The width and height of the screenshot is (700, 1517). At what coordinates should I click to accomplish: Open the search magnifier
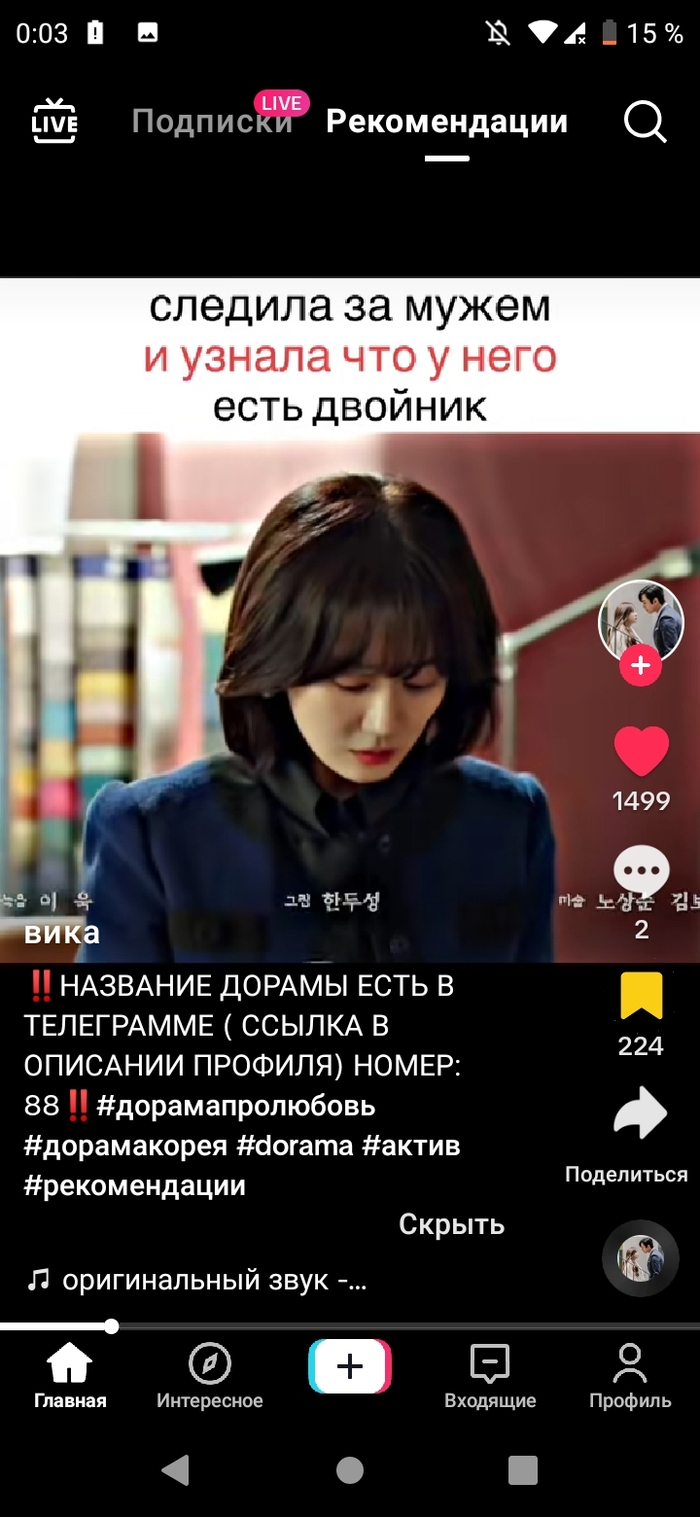[645, 122]
